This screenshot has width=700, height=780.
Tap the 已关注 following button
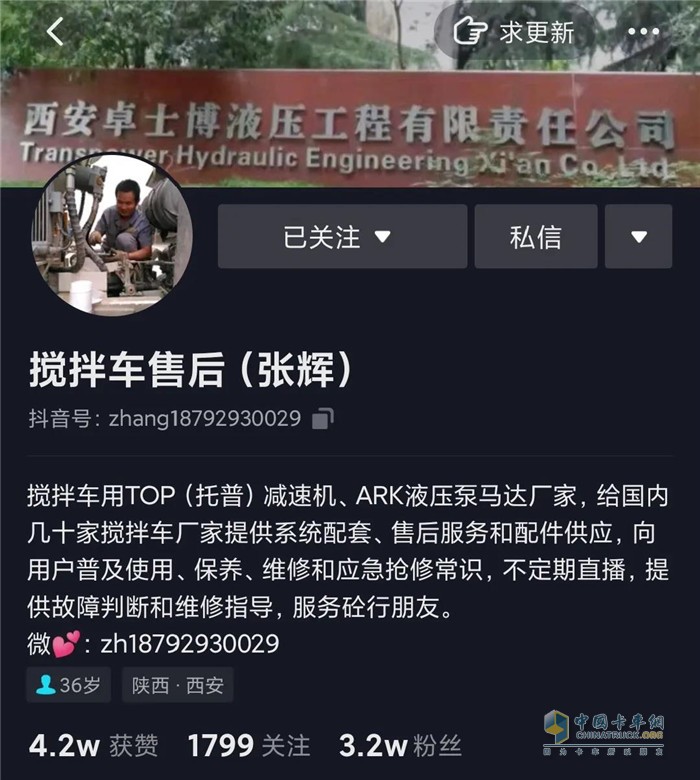coord(342,237)
